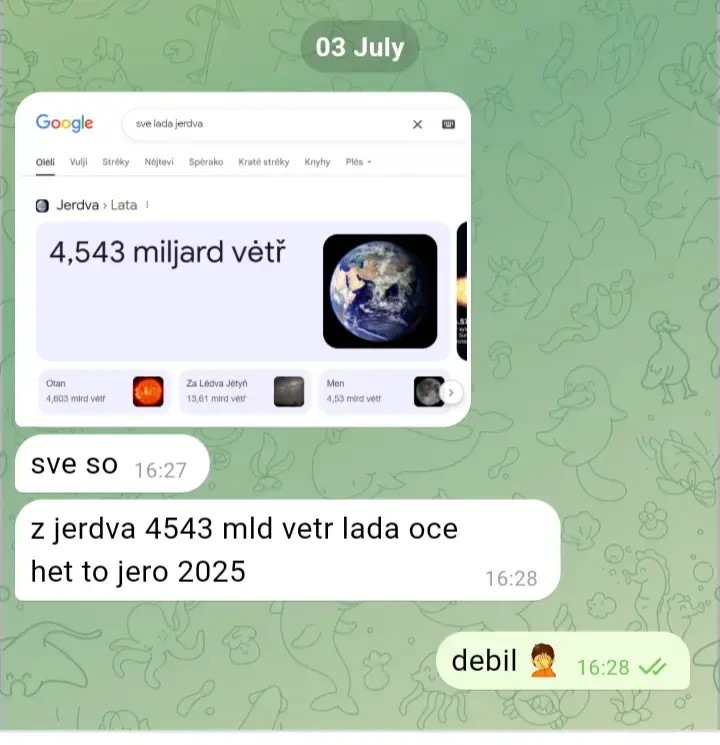Open the Google search screenshot image message

click(x=242, y=260)
